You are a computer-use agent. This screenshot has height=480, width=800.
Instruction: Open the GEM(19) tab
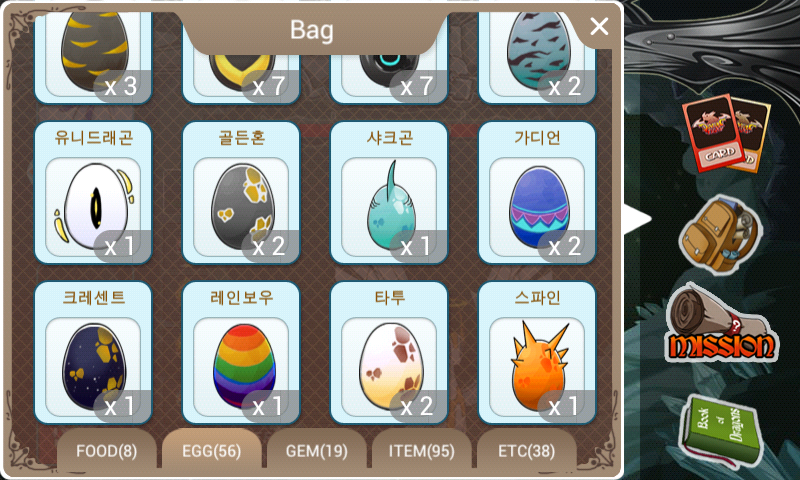(316, 450)
